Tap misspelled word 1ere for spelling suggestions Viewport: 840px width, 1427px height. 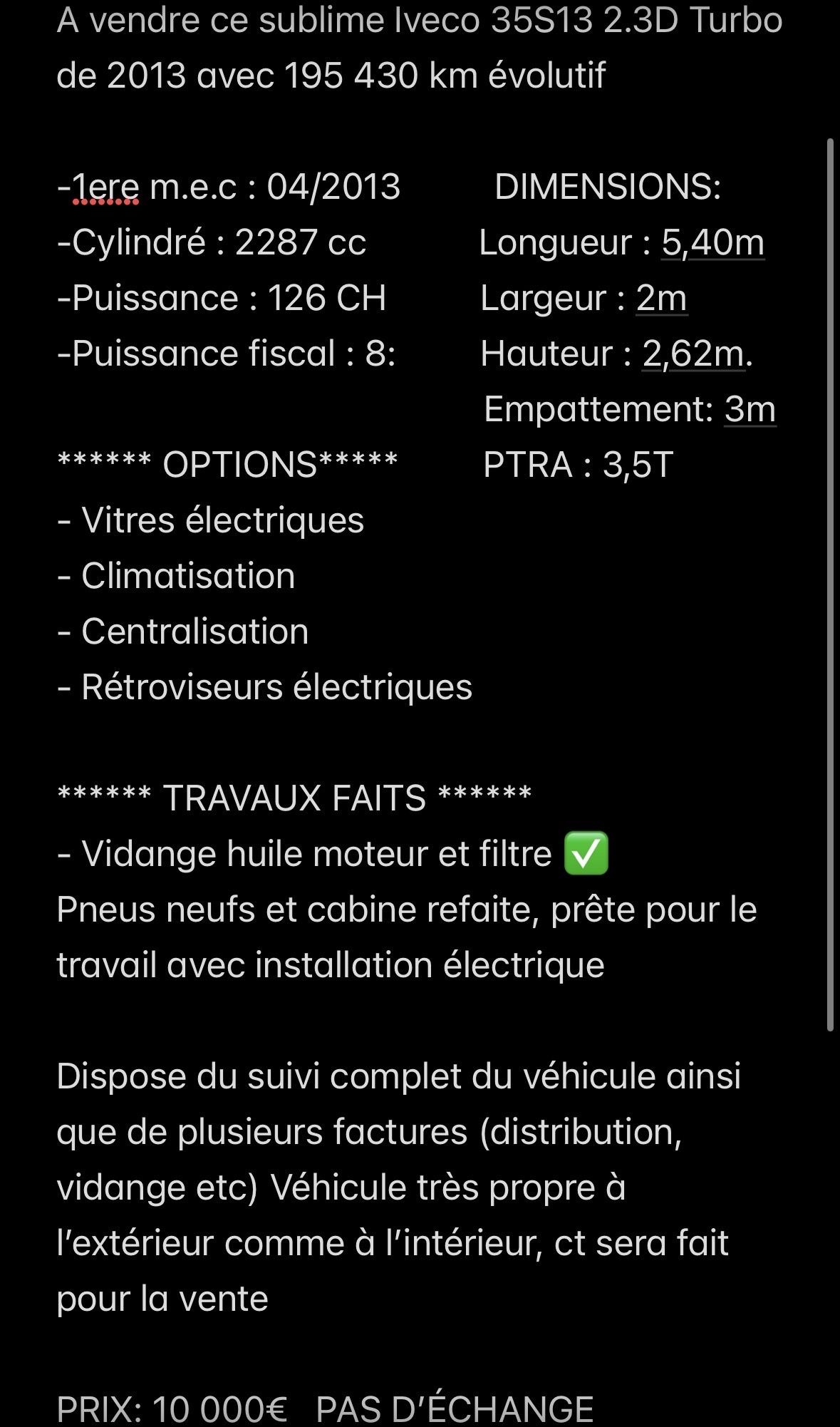106,187
